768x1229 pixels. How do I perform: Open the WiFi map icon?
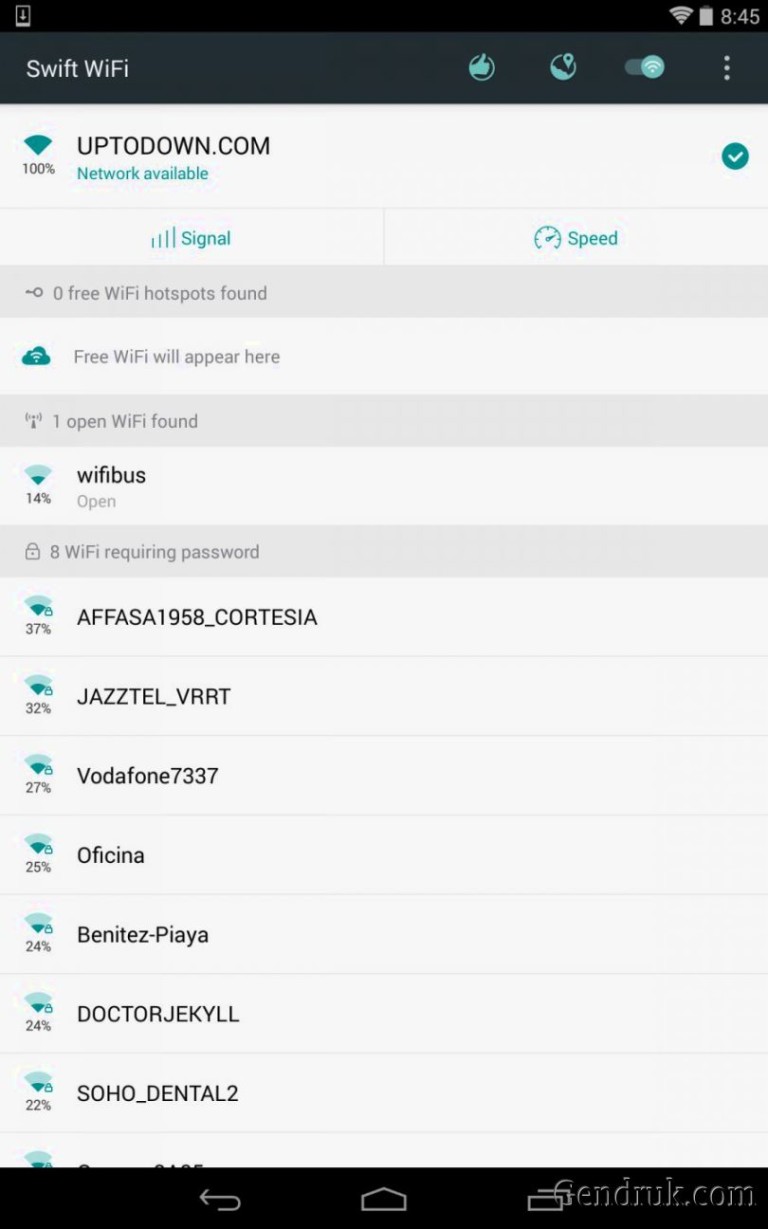563,68
